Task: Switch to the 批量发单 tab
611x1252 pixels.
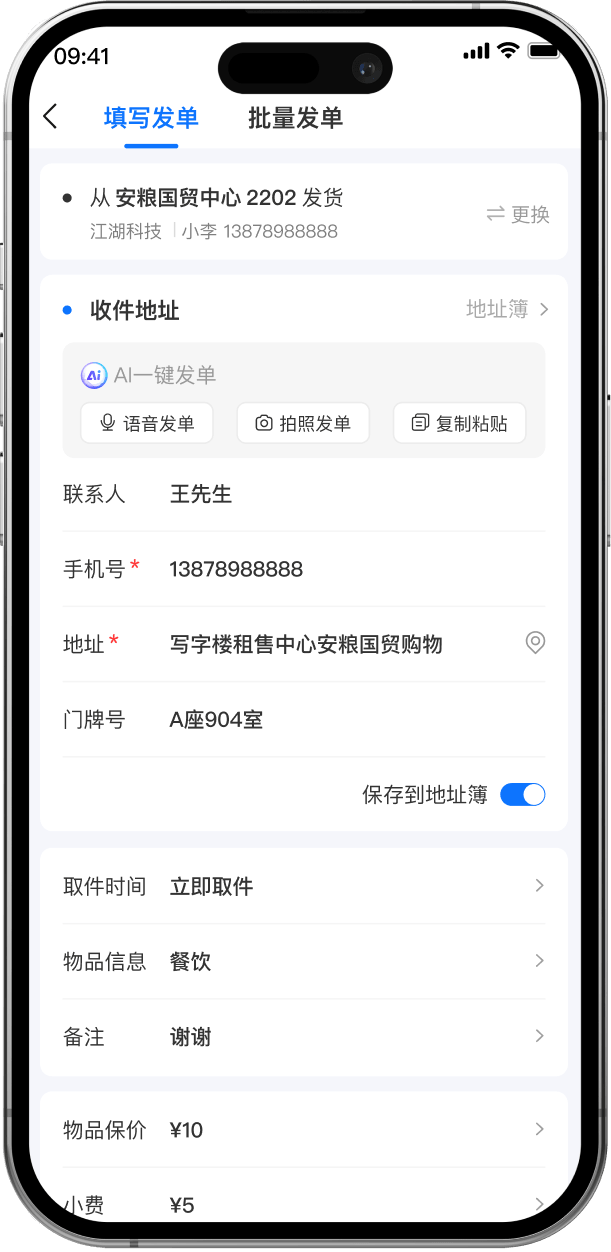Action: click(295, 118)
